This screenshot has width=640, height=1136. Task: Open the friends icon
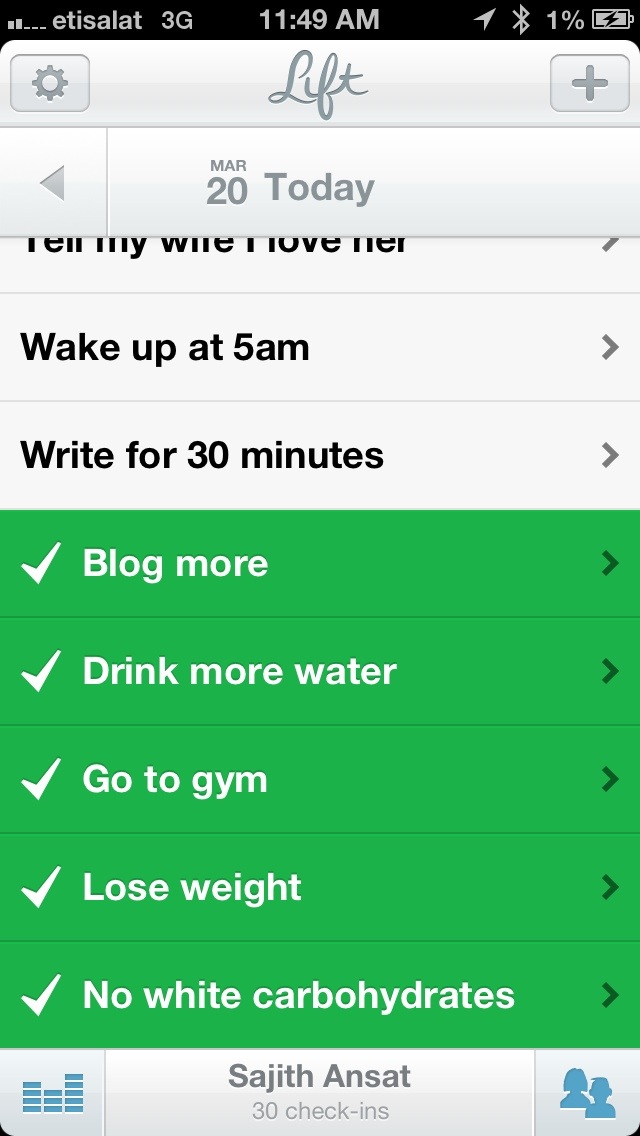[587, 1092]
